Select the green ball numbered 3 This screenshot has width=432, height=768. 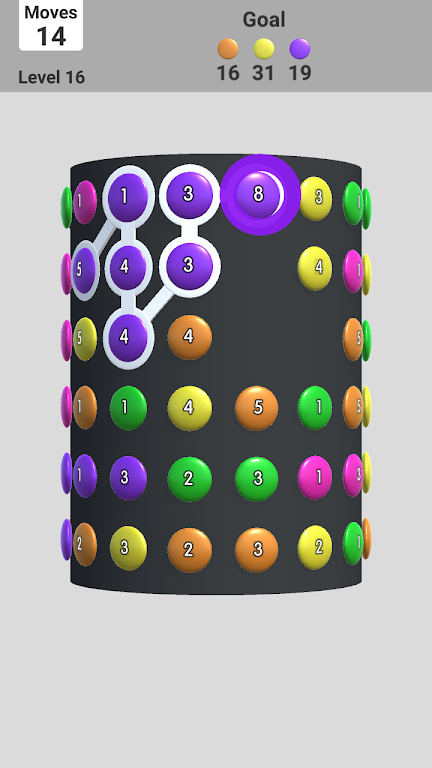point(257,479)
